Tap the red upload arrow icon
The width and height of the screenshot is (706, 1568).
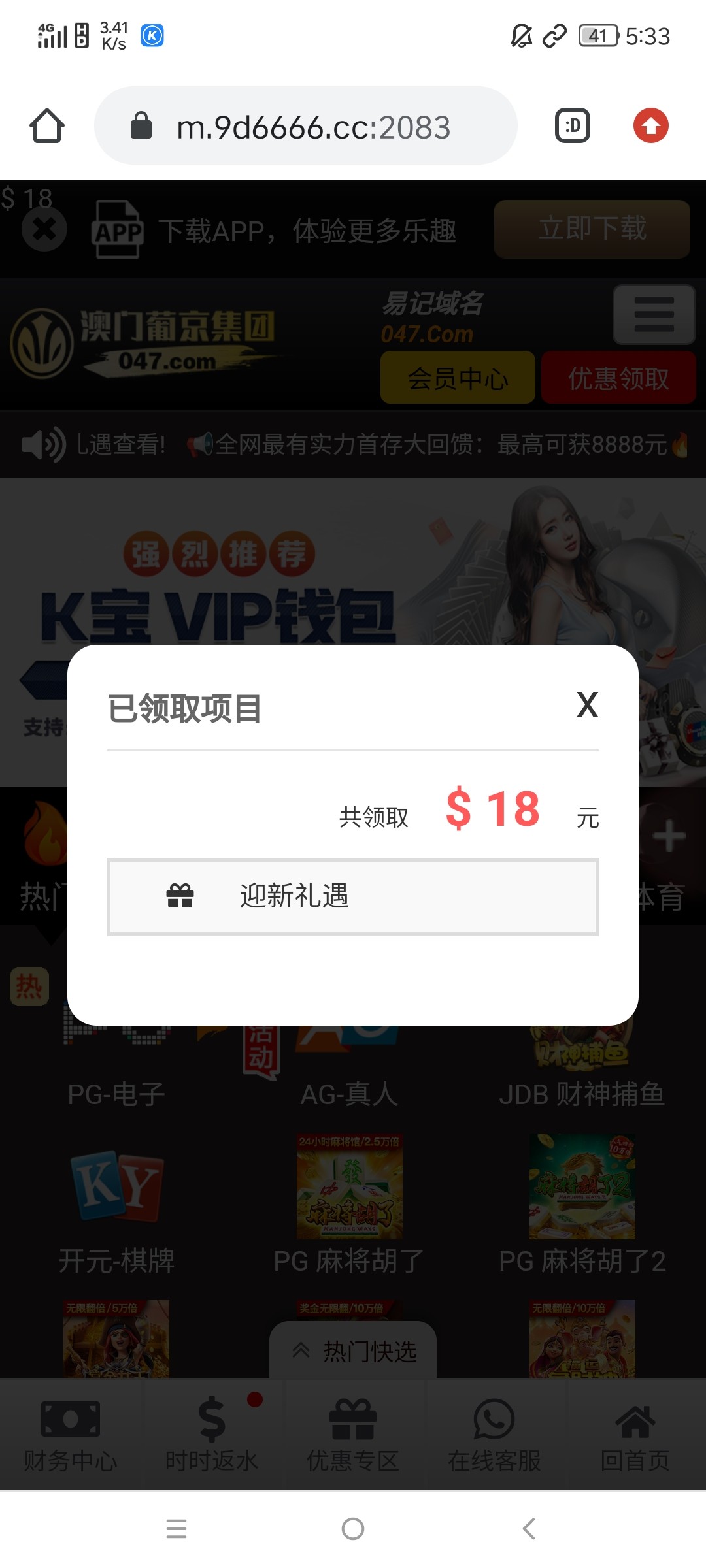pos(650,126)
